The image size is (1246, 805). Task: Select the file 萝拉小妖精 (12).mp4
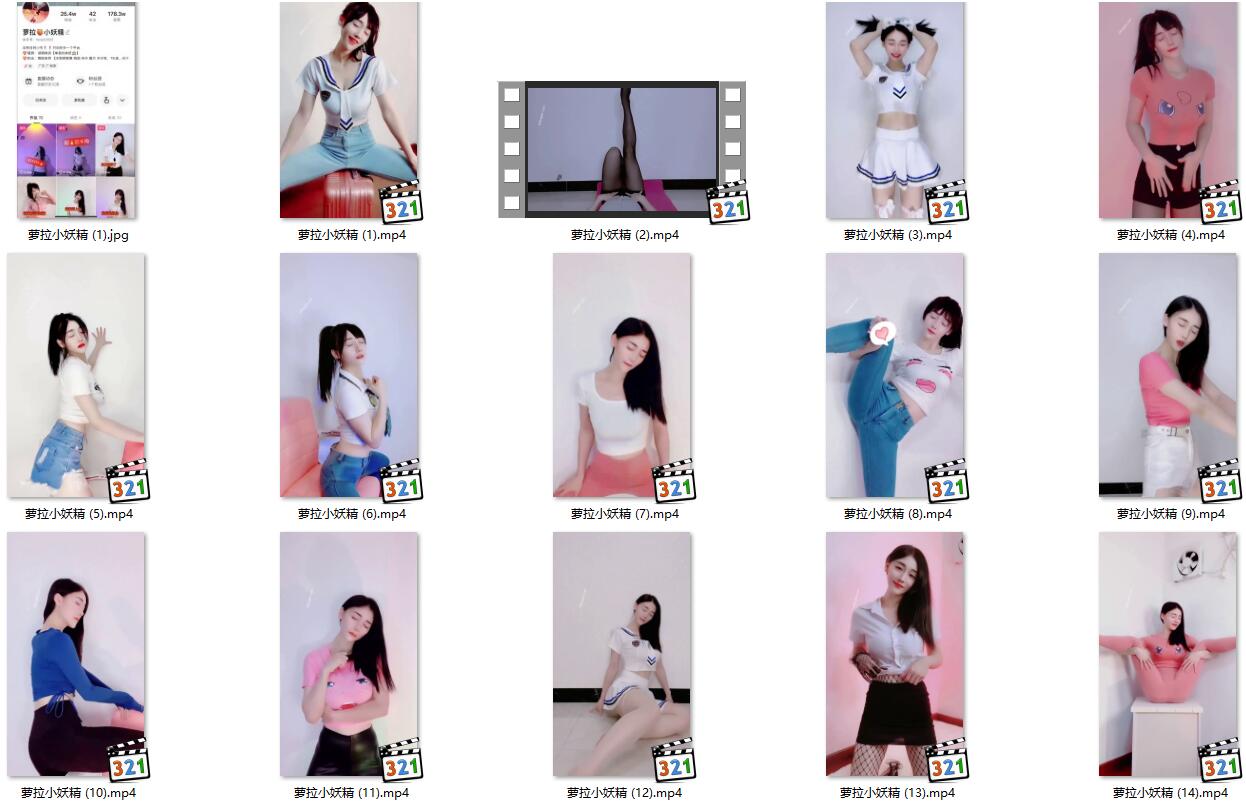click(622, 654)
